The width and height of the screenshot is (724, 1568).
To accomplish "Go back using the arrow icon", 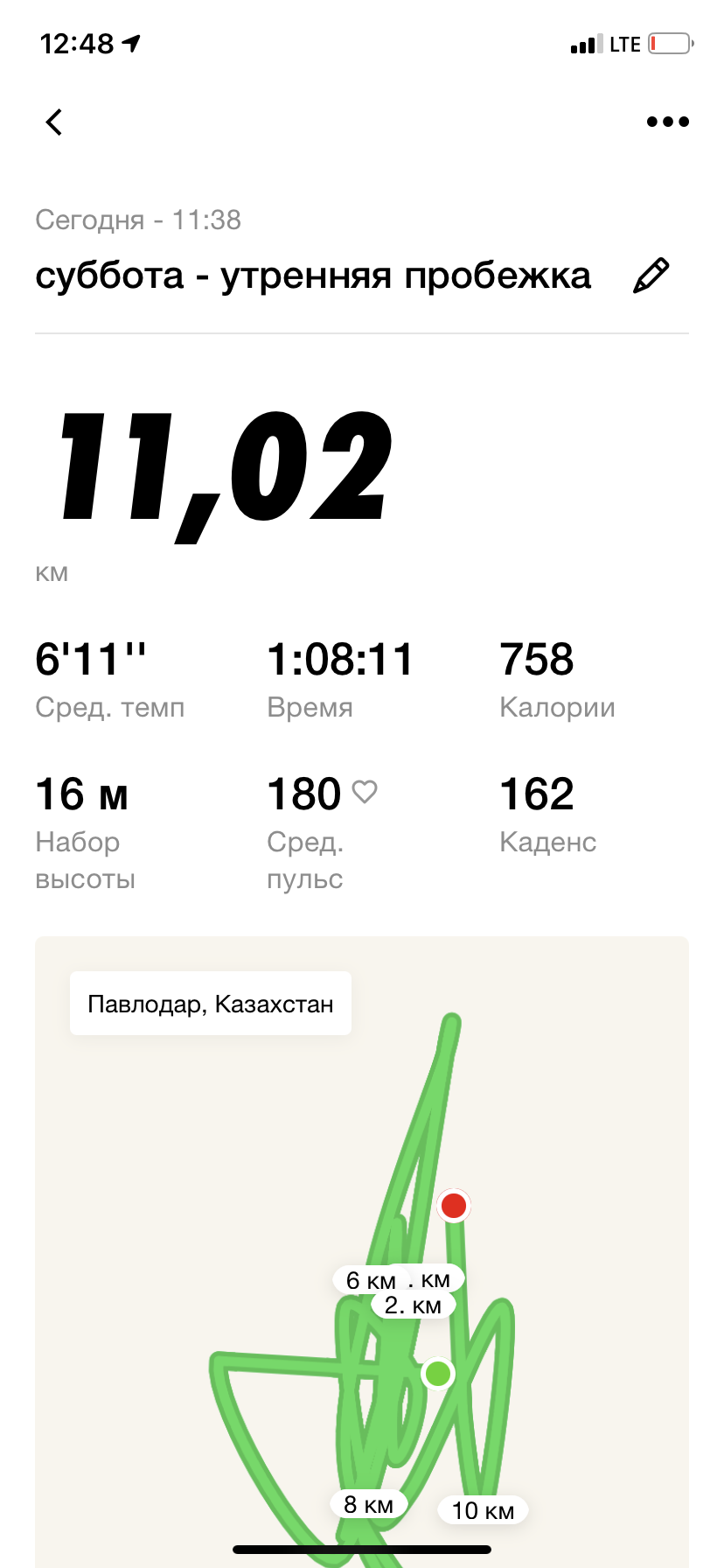I will click(x=54, y=122).
